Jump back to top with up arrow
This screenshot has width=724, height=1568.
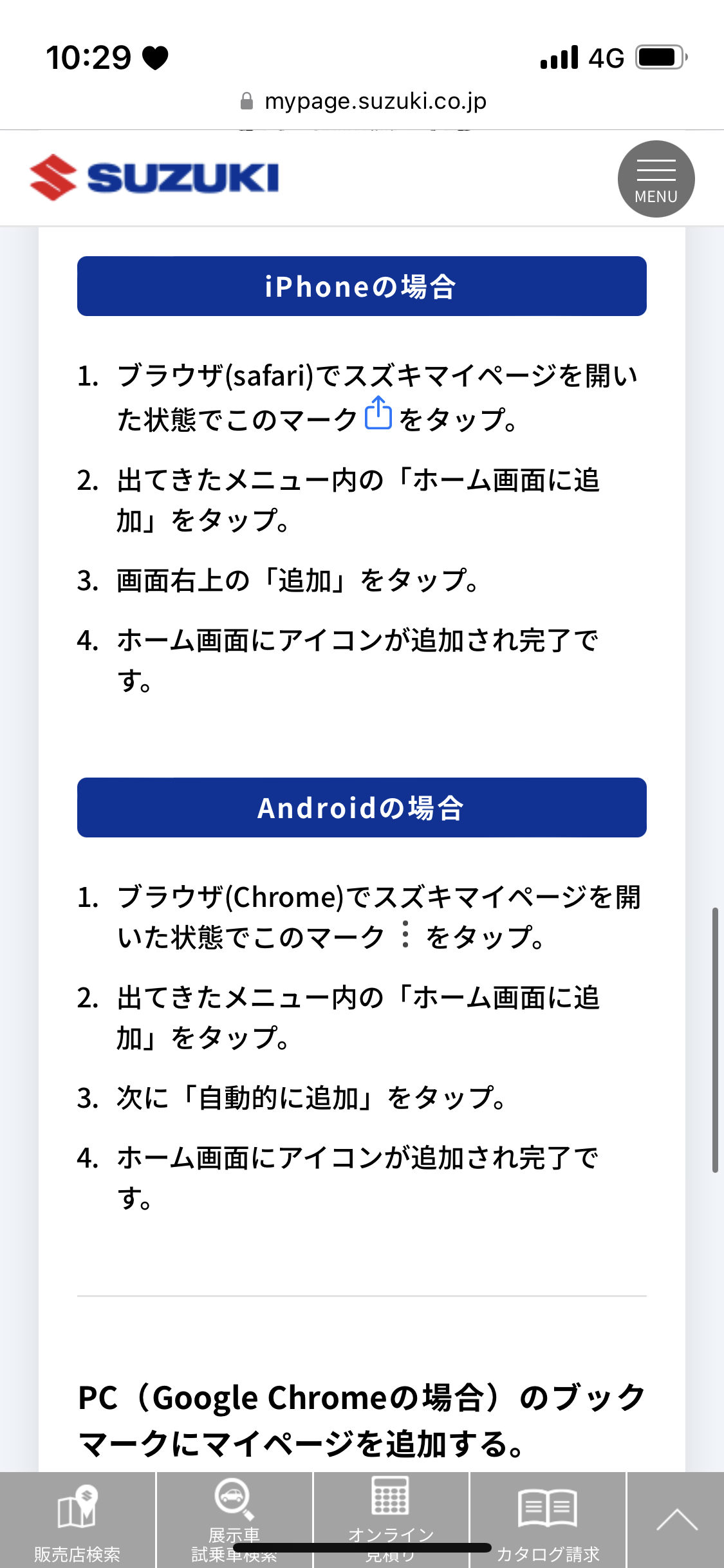point(676,1520)
